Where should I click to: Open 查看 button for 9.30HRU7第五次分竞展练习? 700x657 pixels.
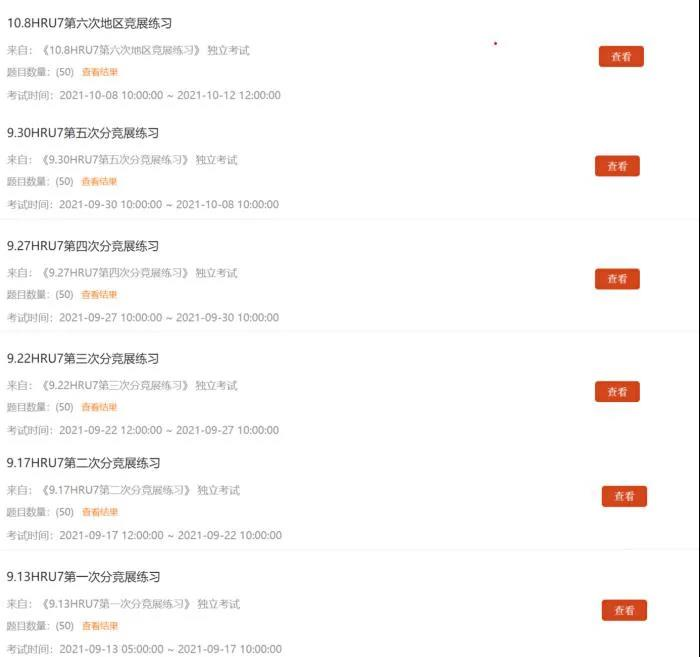pyautogui.click(x=617, y=166)
